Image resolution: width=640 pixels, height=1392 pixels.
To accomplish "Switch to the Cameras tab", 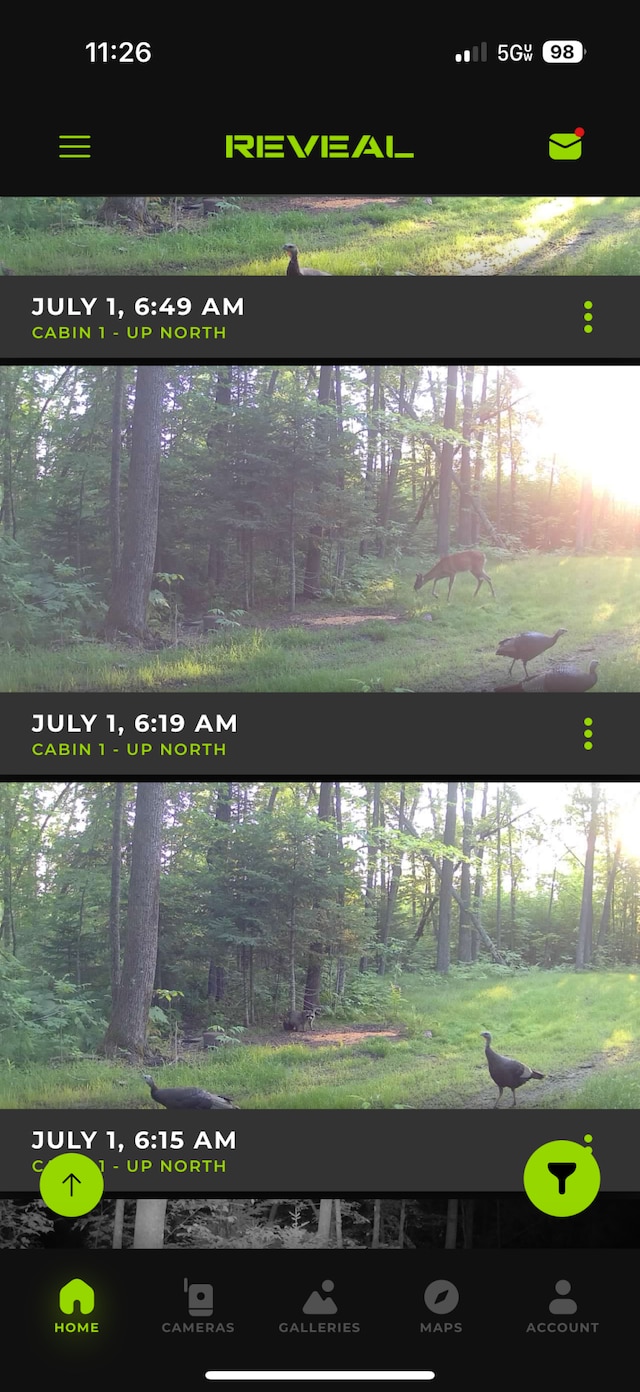I will (198, 1306).
